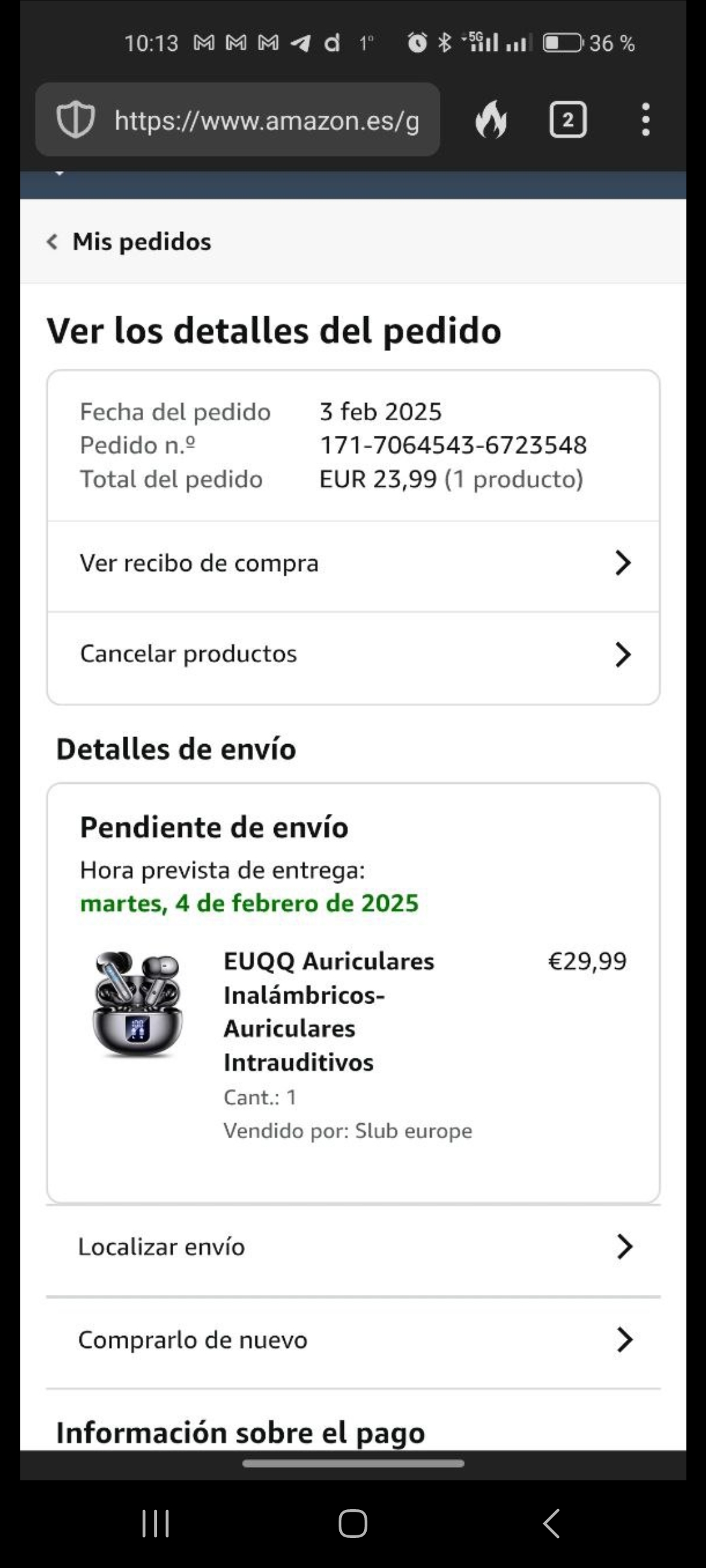Open the EUQQ Auriculares product image
This screenshot has width=706, height=1568.
(x=137, y=1005)
